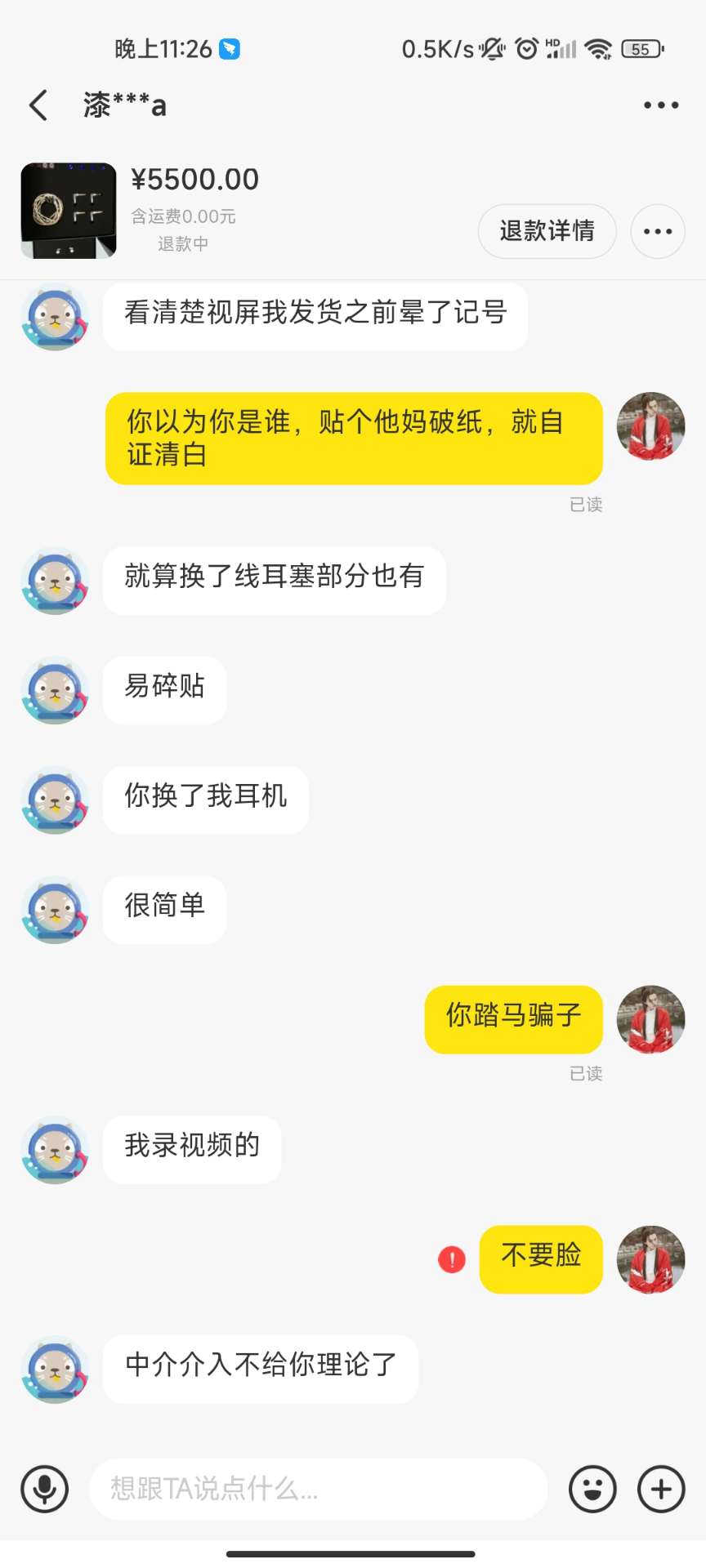Image resolution: width=706 pixels, height=1568 pixels.
Task: Tap the red failed-send icon beside 不要脸
Action: coord(452,1259)
